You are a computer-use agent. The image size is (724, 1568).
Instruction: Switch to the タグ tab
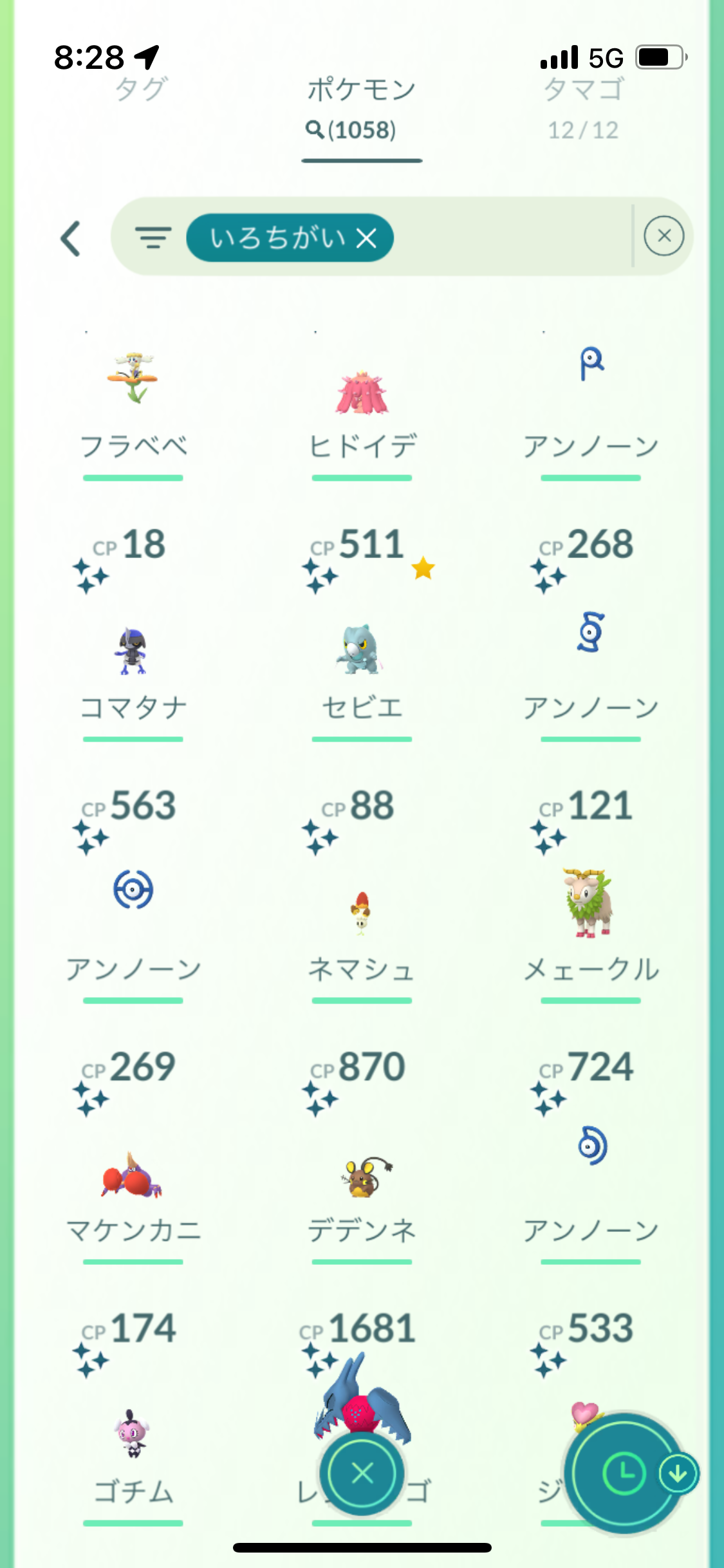141,90
